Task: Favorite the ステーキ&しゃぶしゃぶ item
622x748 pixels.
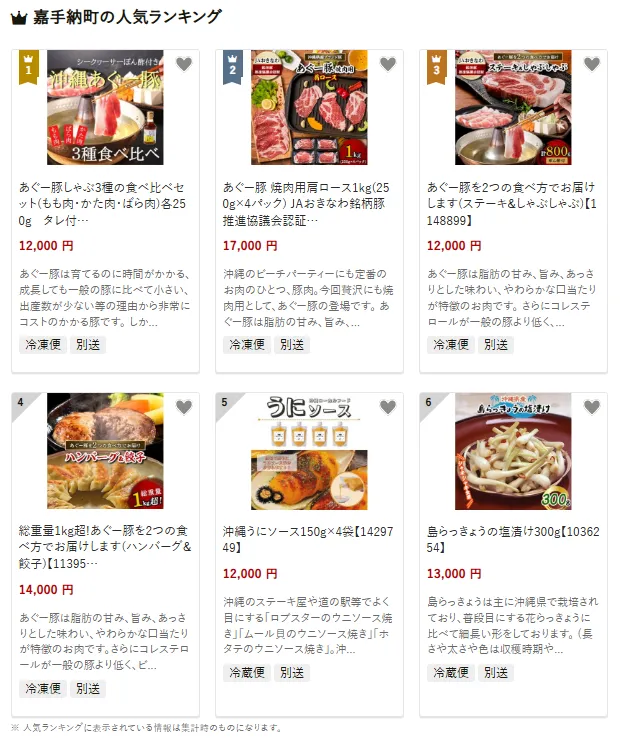Action: pyautogui.click(x=591, y=65)
